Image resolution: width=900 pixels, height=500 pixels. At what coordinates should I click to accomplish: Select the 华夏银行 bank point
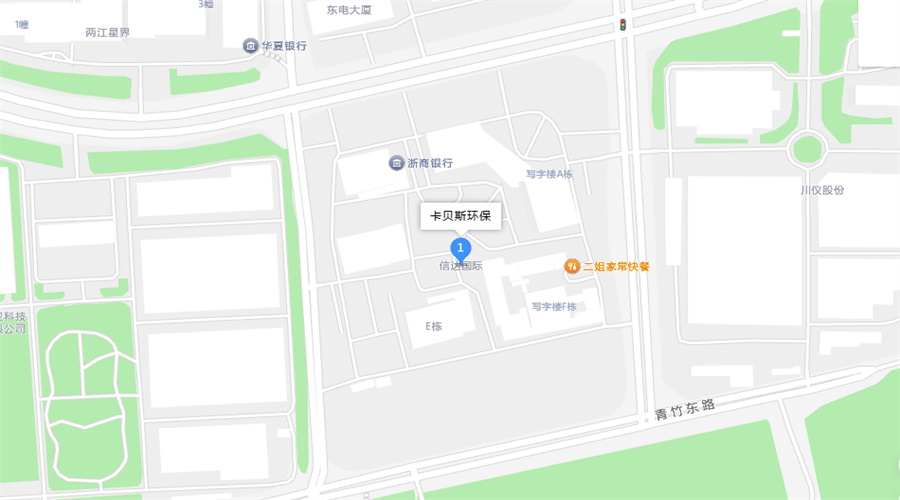coord(251,46)
